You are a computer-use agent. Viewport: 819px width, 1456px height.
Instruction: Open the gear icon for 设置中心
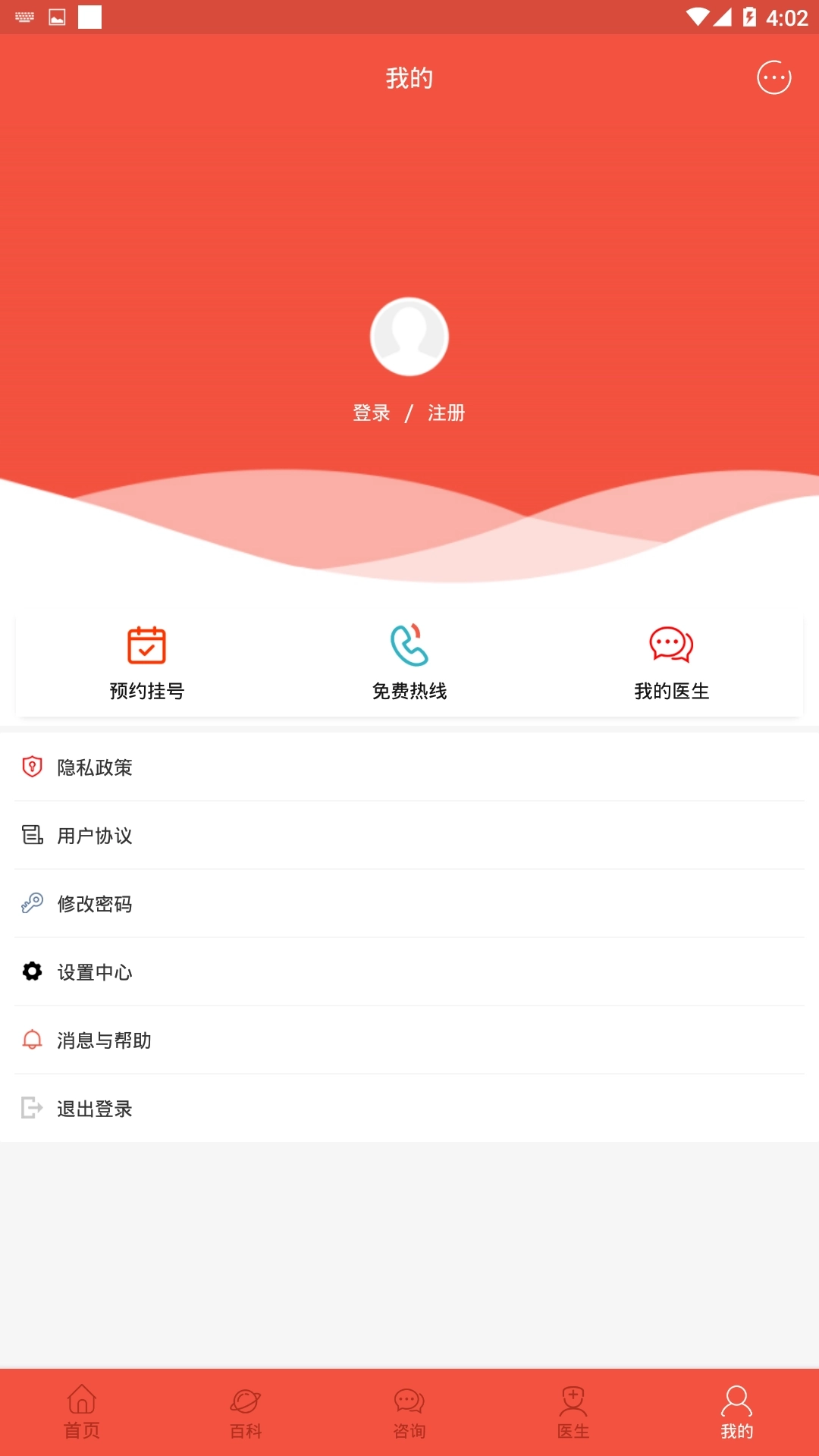31,972
